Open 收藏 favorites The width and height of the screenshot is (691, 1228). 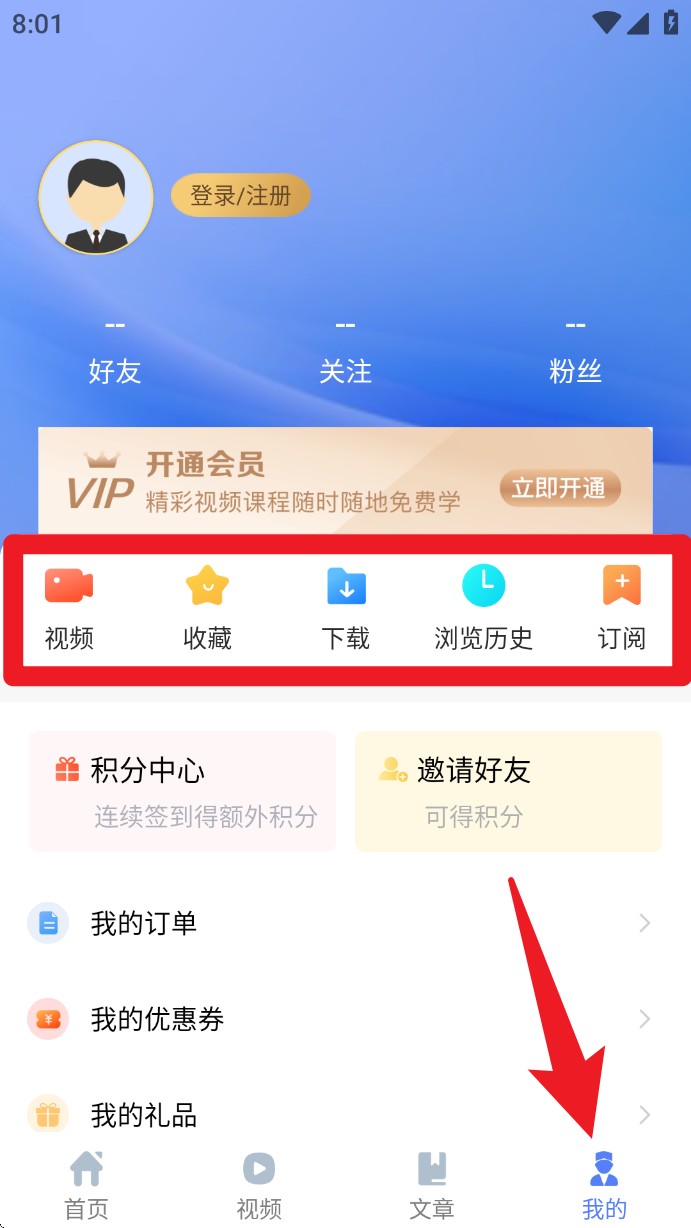click(207, 608)
